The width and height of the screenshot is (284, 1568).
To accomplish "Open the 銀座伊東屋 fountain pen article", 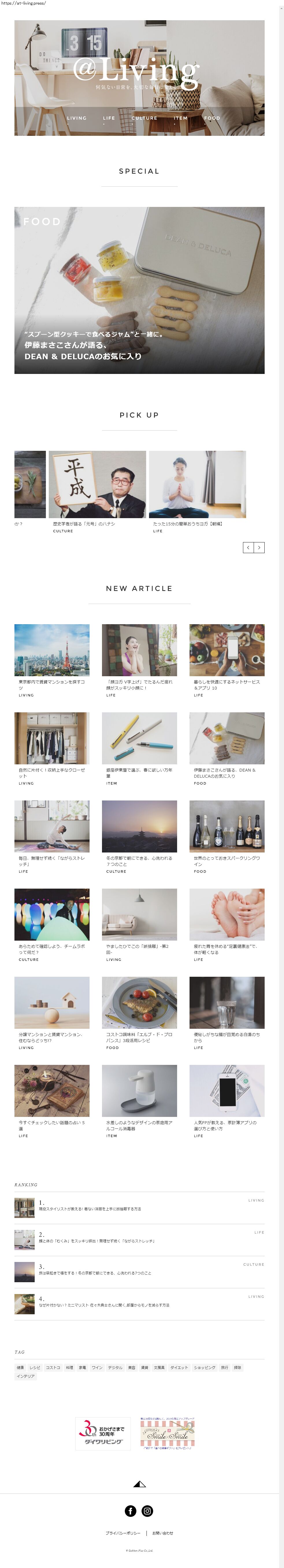I will (139, 738).
